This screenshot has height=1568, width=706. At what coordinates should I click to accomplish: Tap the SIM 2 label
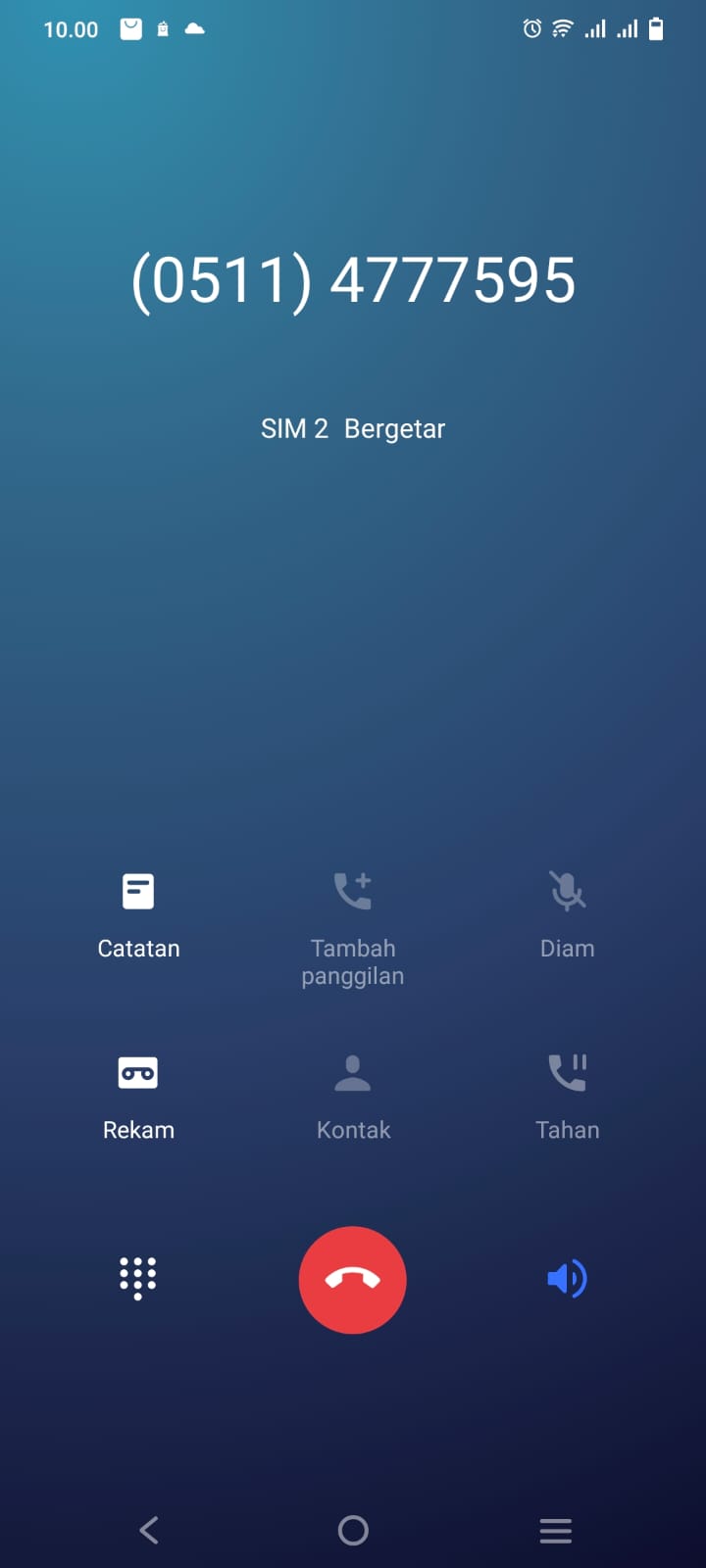(294, 428)
